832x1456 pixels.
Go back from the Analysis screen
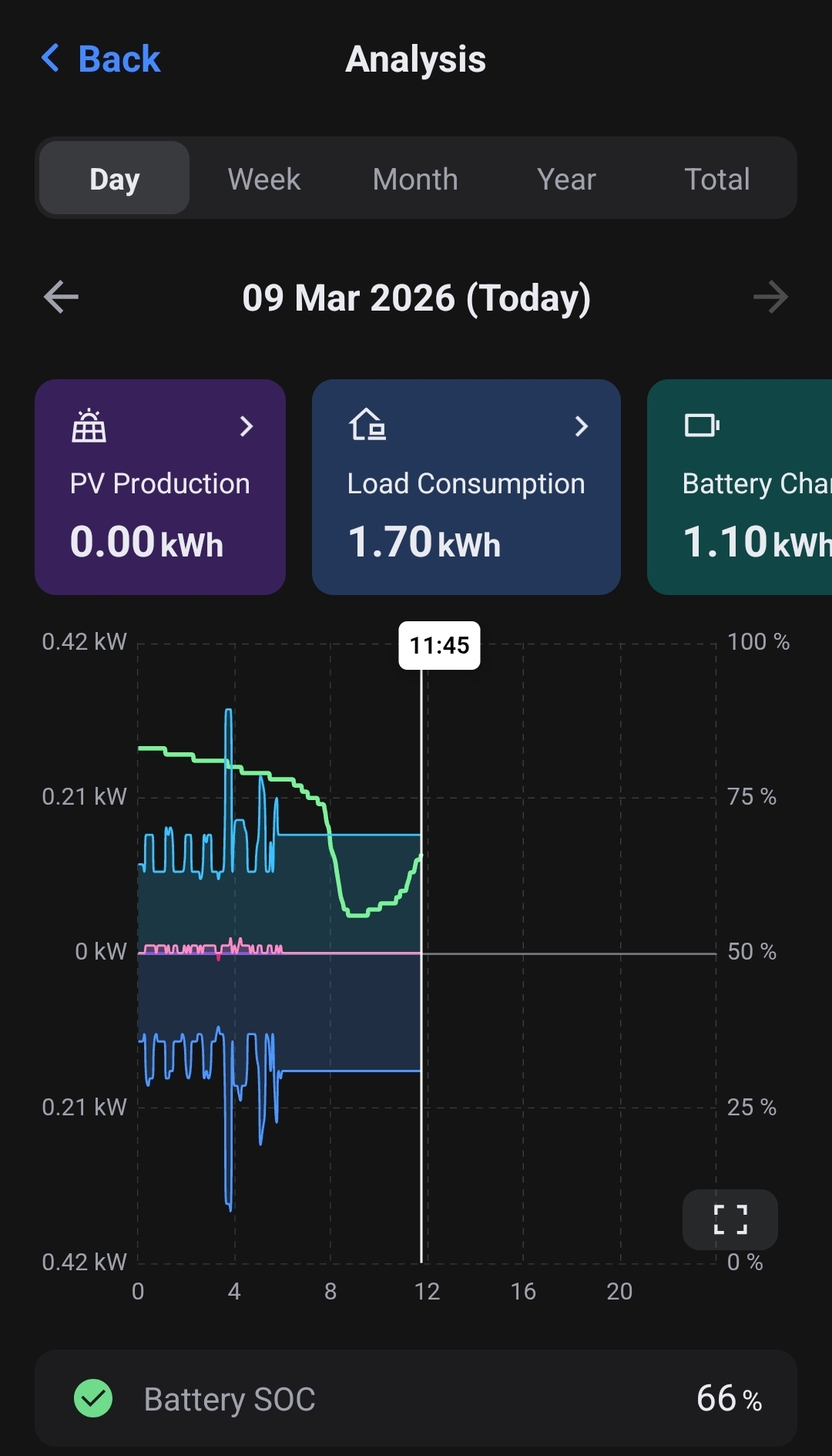coord(101,59)
